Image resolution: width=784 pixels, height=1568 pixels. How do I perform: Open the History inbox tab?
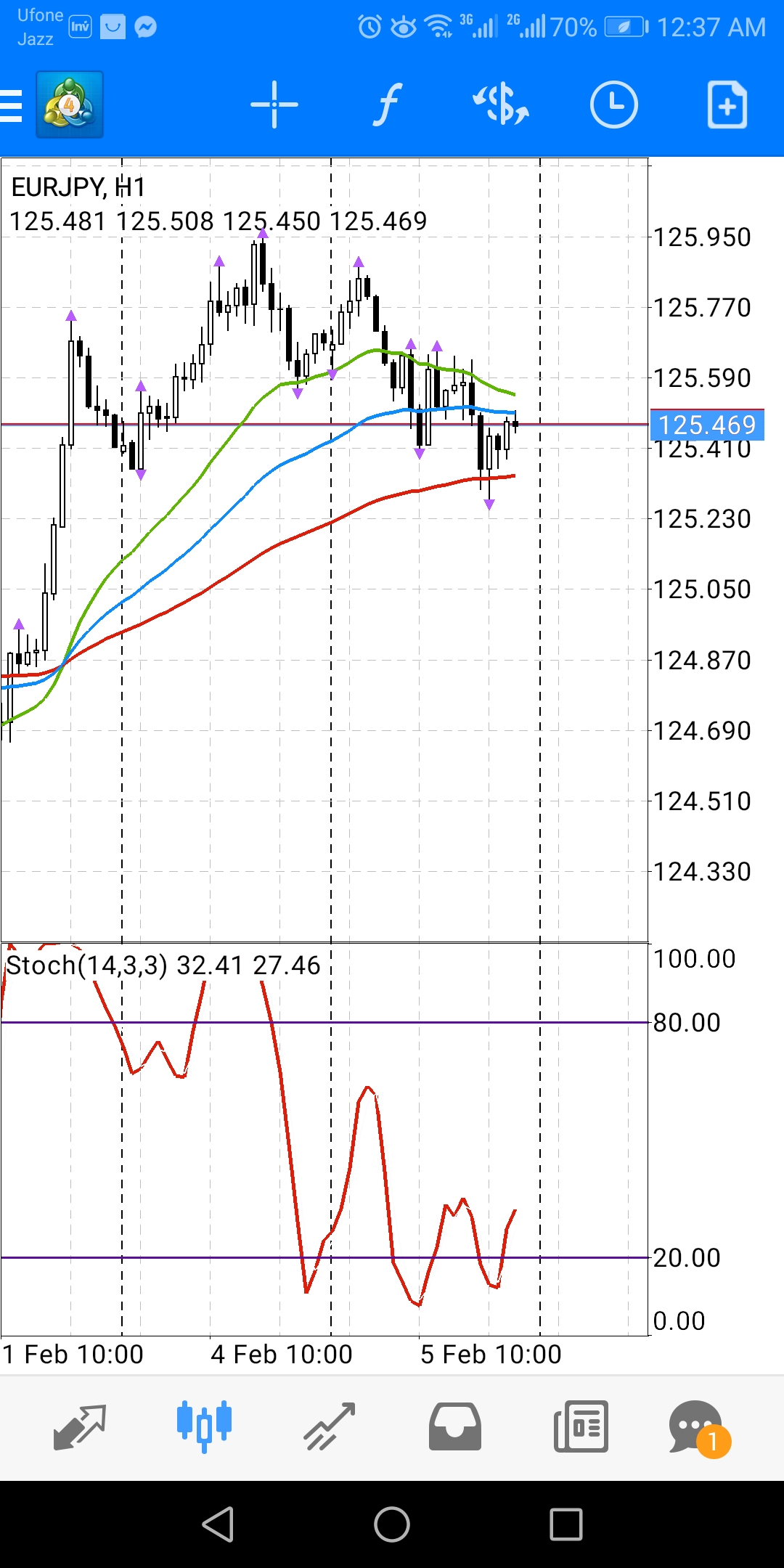pyautogui.click(x=454, y=1426)
